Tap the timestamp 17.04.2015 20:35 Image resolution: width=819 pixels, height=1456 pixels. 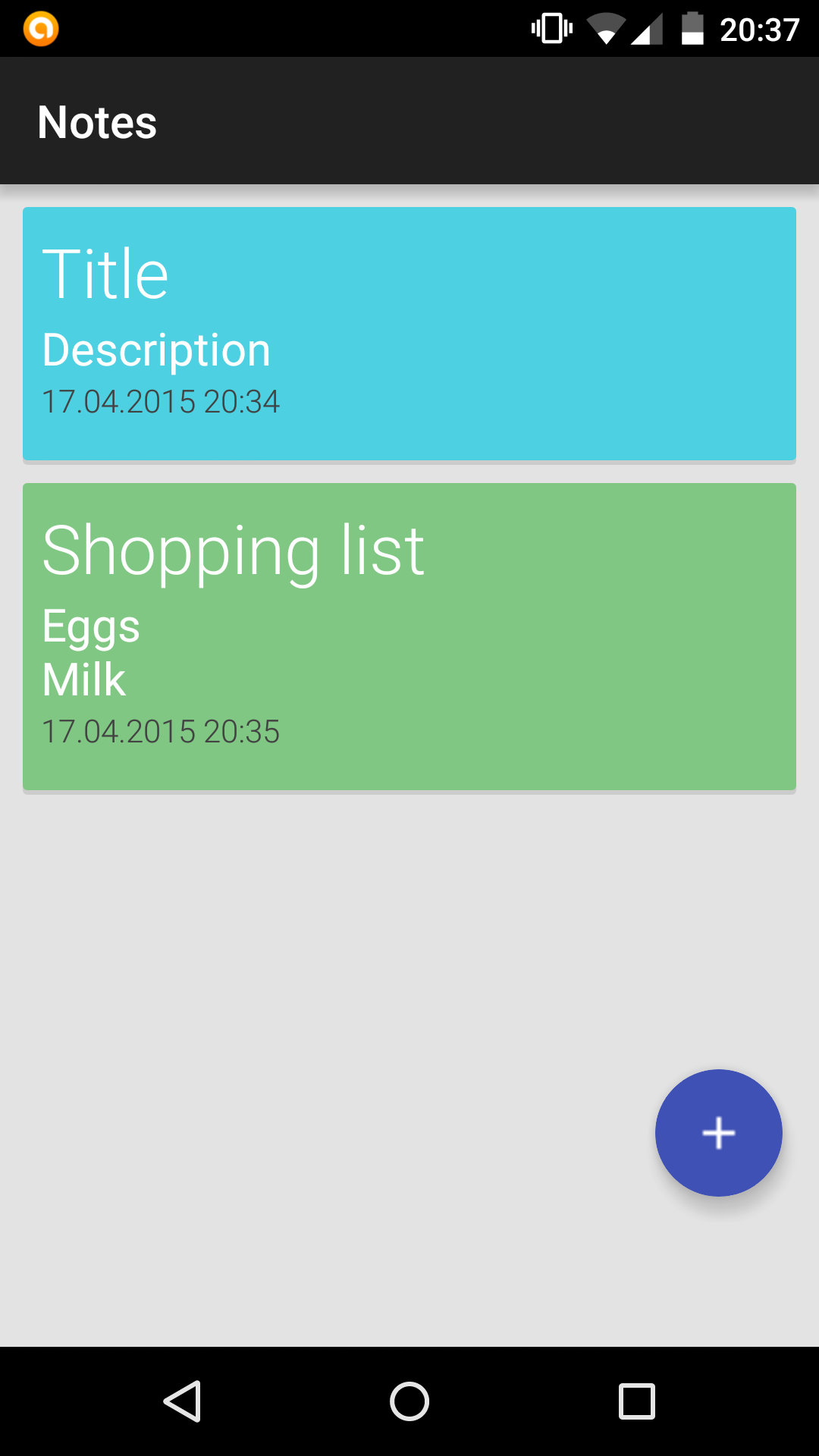[x=161, y=732]
